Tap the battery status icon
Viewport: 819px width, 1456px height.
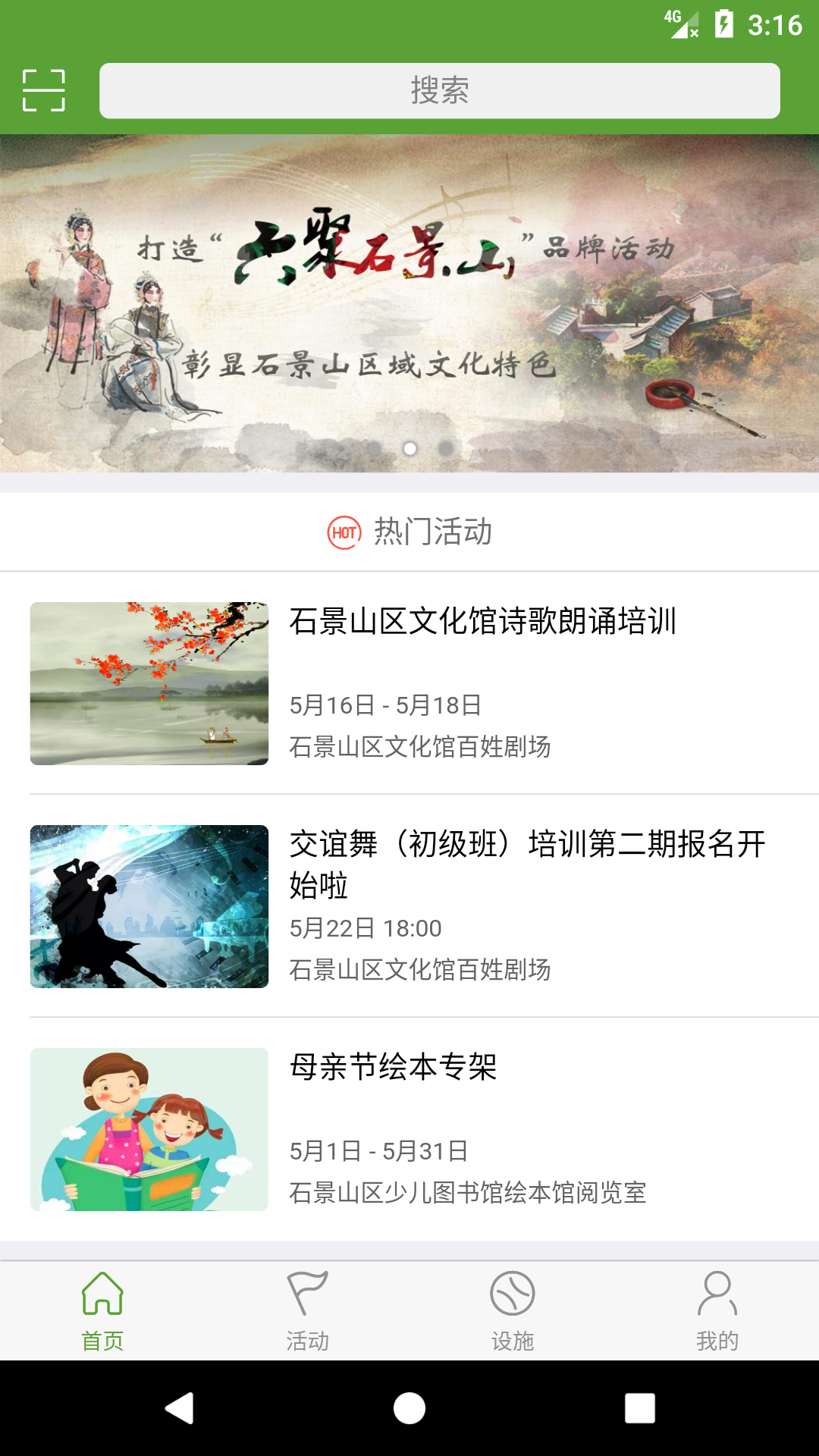point(723,24)
